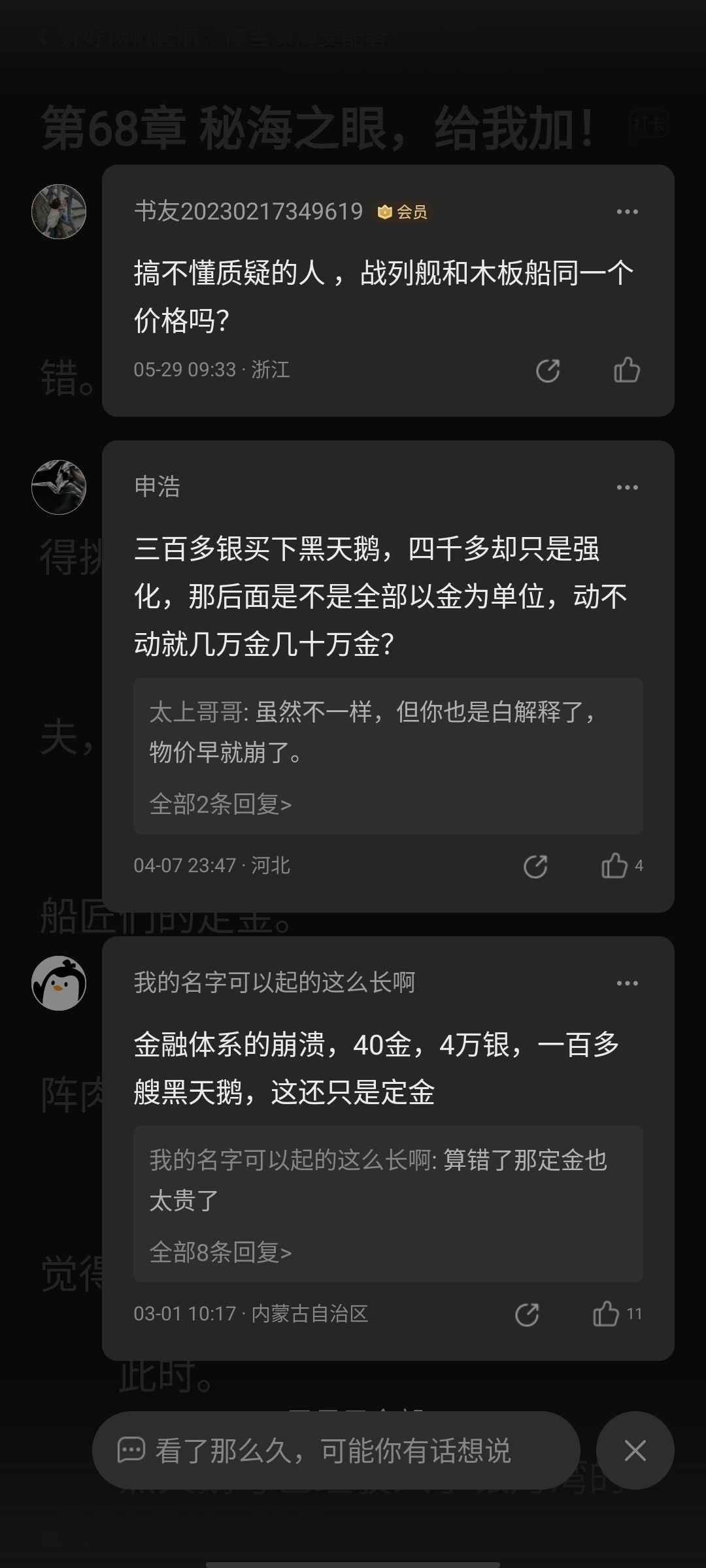Share 书友20230217349619's comment
Image resolution: width=706 pixels, height=1568 pixels.
point(548,370)
